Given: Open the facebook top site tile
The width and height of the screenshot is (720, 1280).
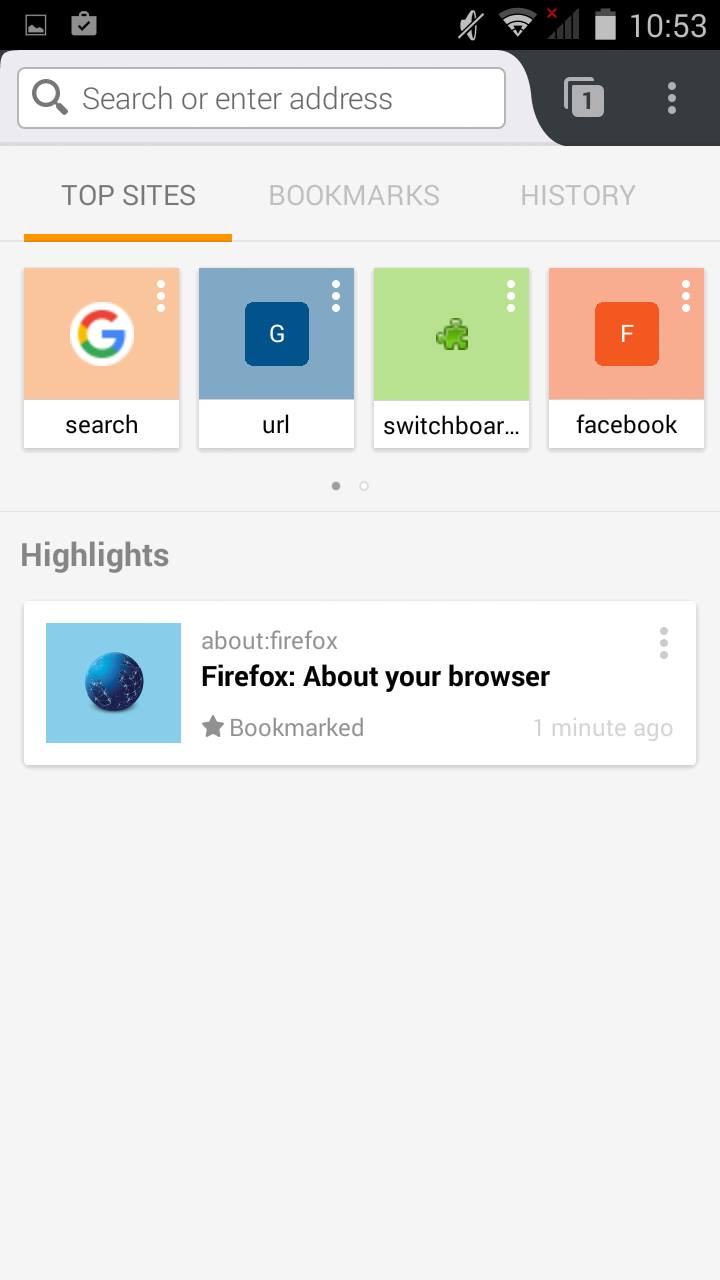Looking at the screenshot, I should [x=627, y=358].
